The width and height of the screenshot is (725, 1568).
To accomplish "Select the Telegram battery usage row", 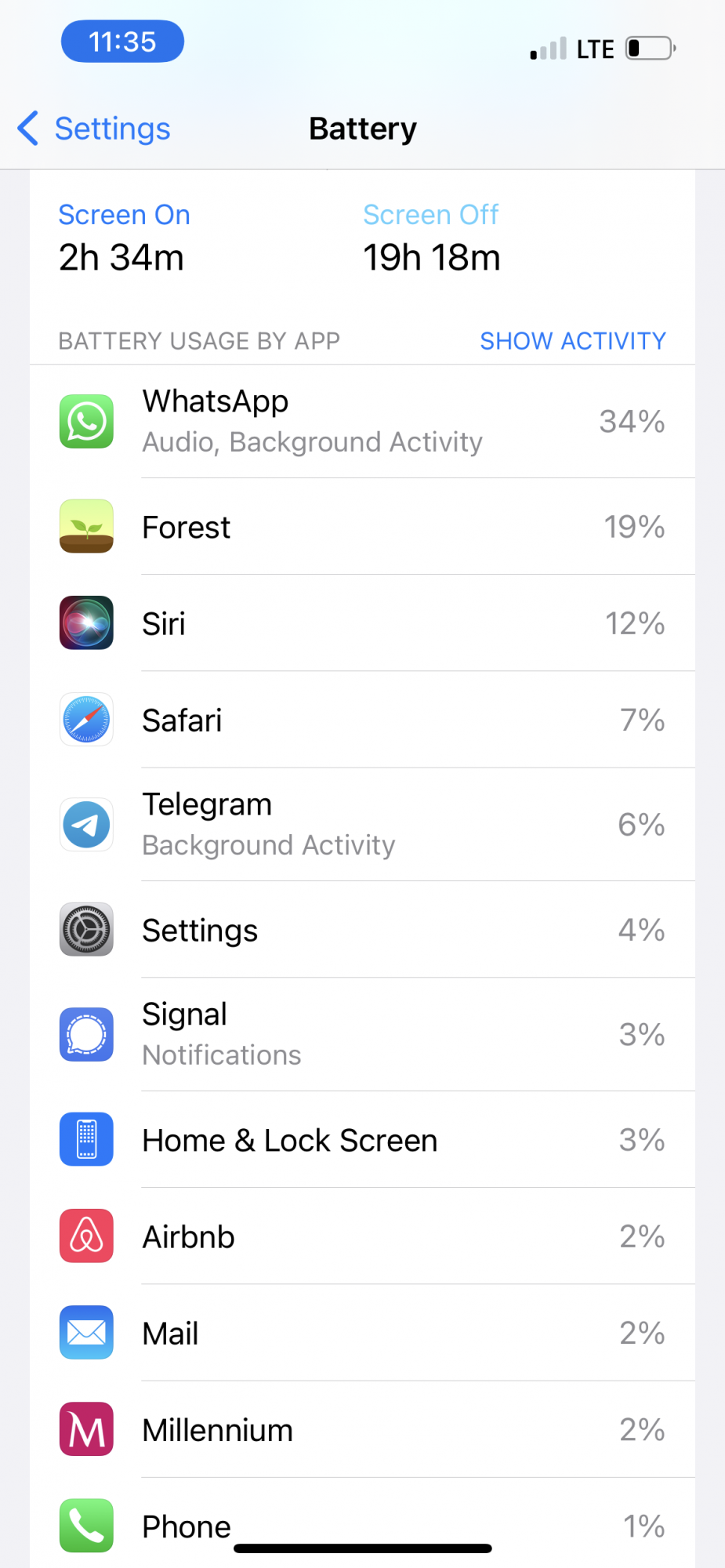I will tap(362, 825).
